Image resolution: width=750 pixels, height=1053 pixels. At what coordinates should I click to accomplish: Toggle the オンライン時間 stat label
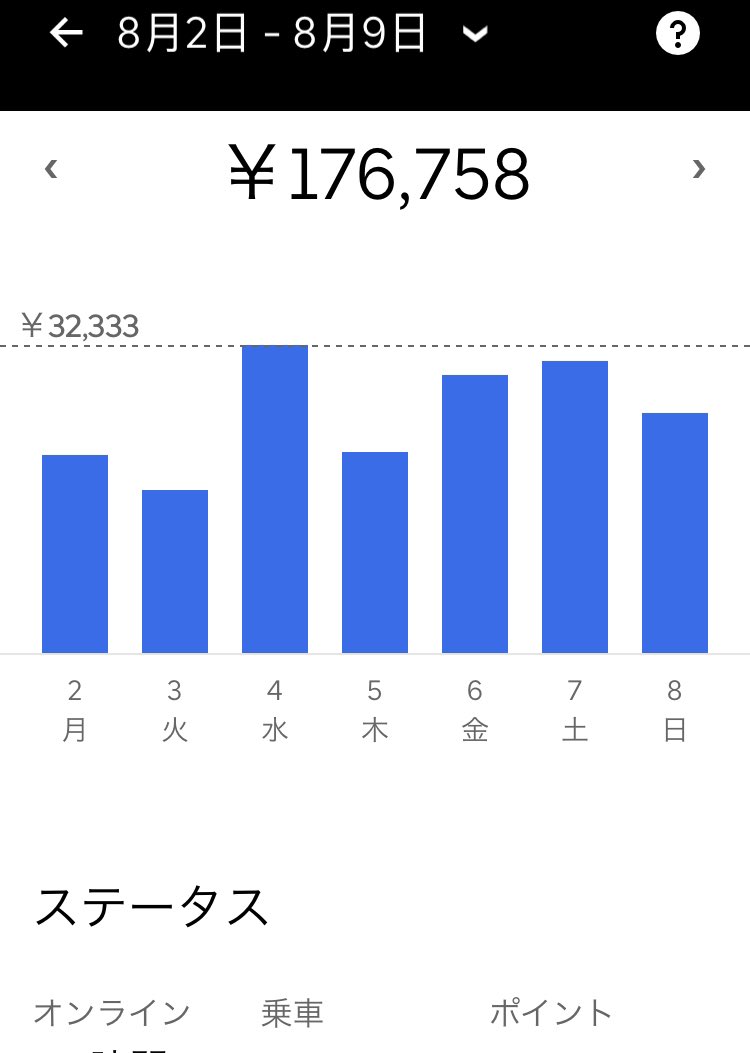[112, 1020]
